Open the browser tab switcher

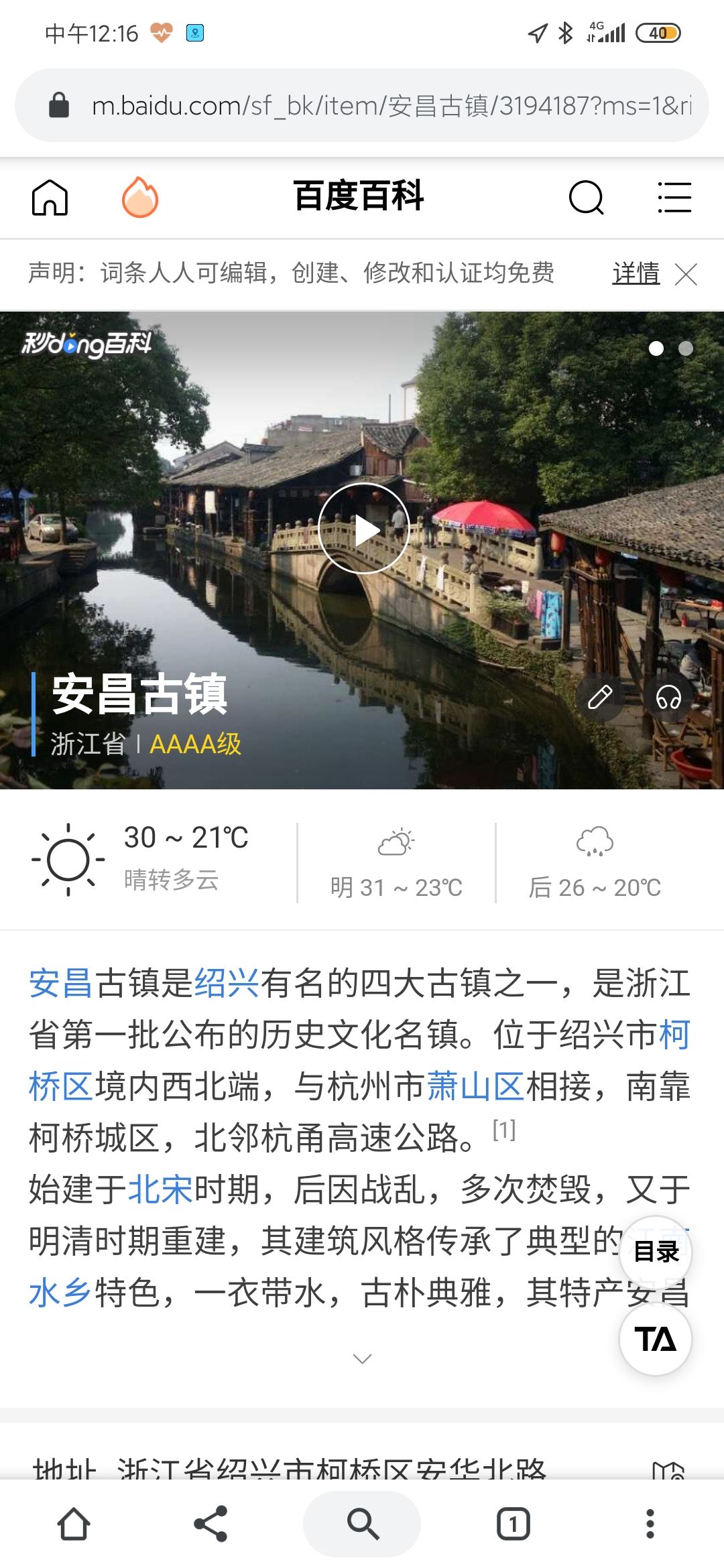[514, 1524]
